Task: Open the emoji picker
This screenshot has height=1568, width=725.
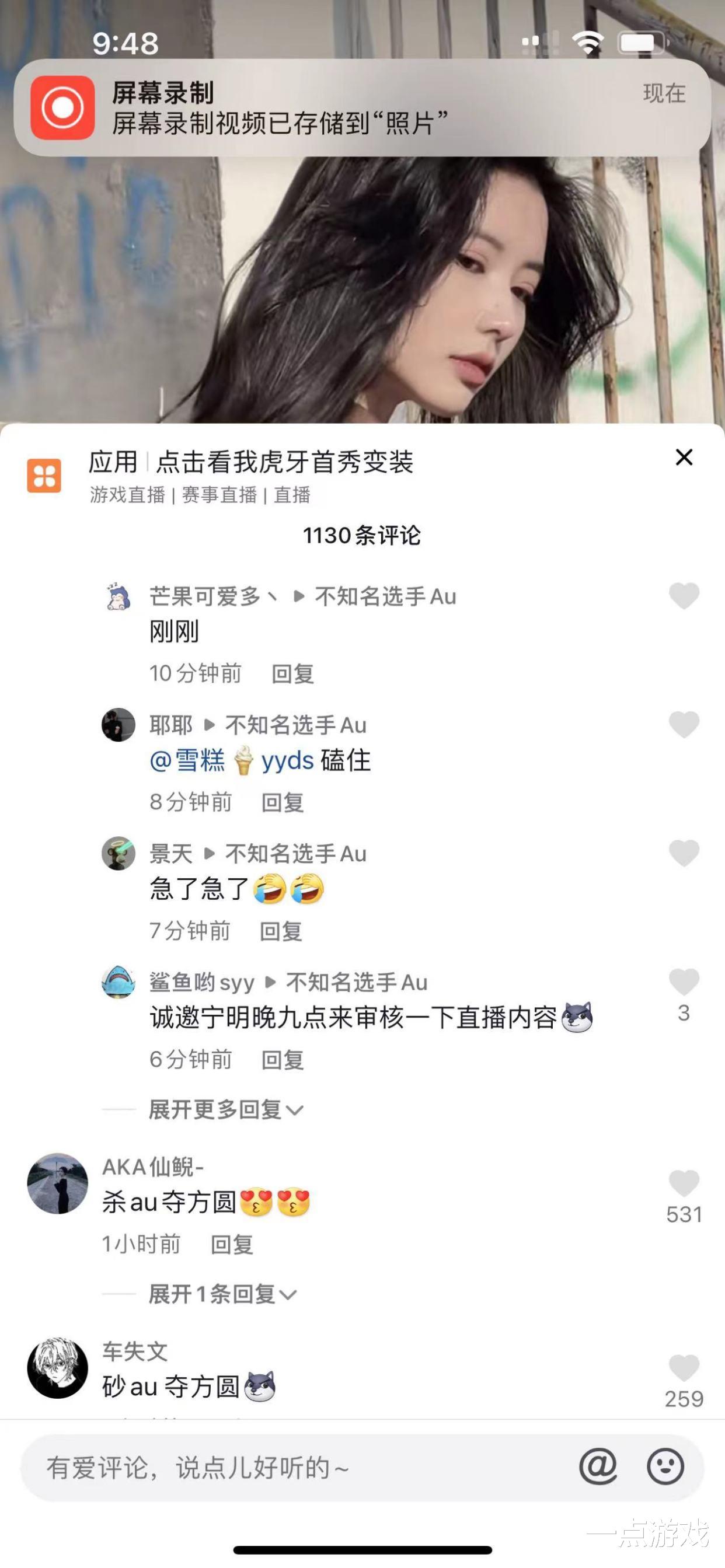Action: coord(665,1467)
